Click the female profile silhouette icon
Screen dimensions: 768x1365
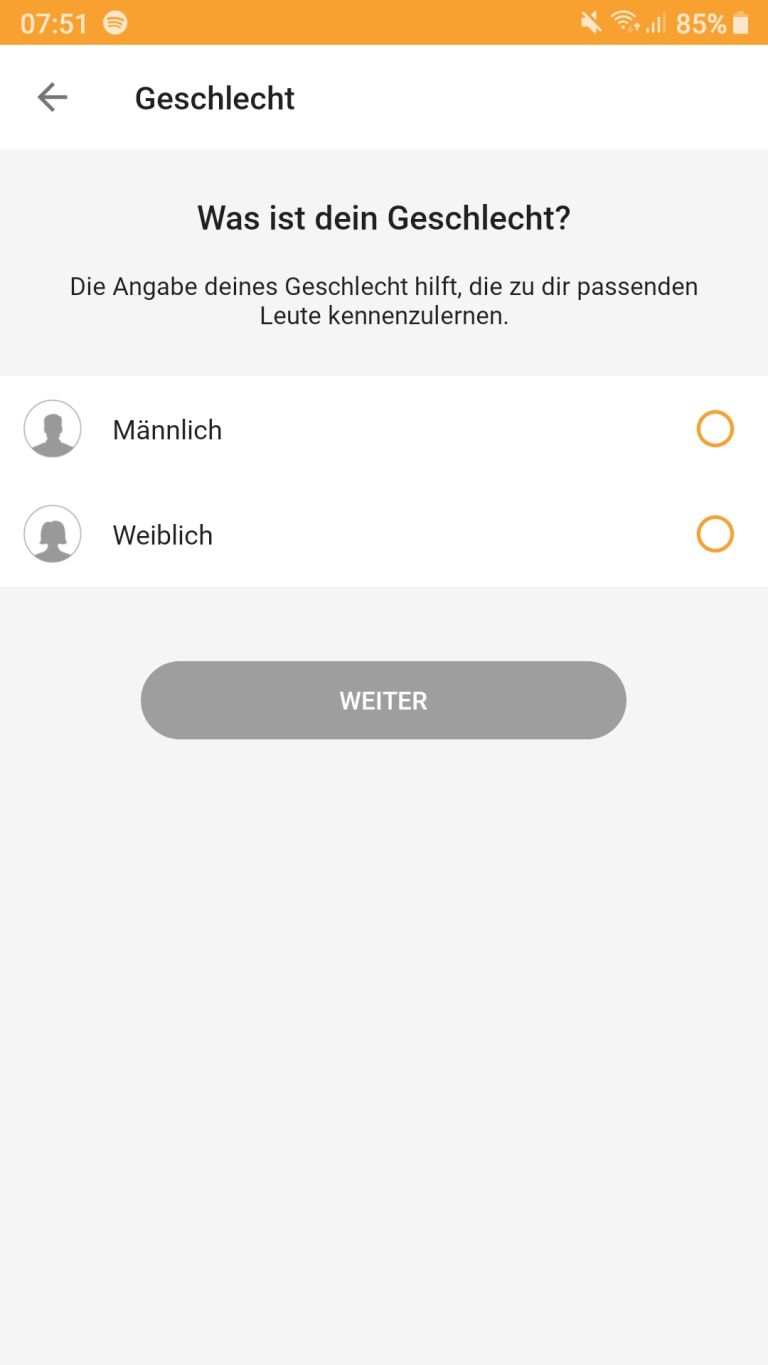pyautogui.click(x=52, y=534)
